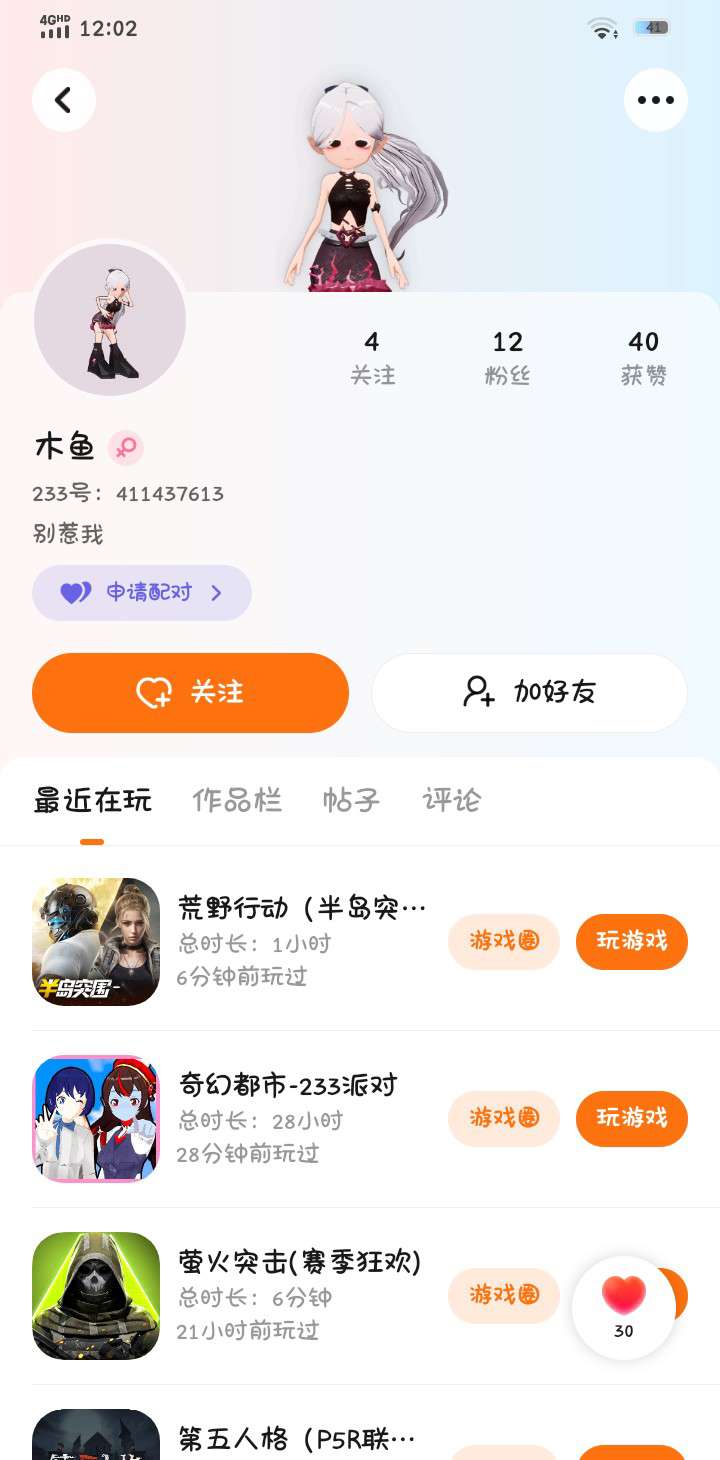Add 木鱼 as a friend
The image size is (720, 1460).
point(529,692)
